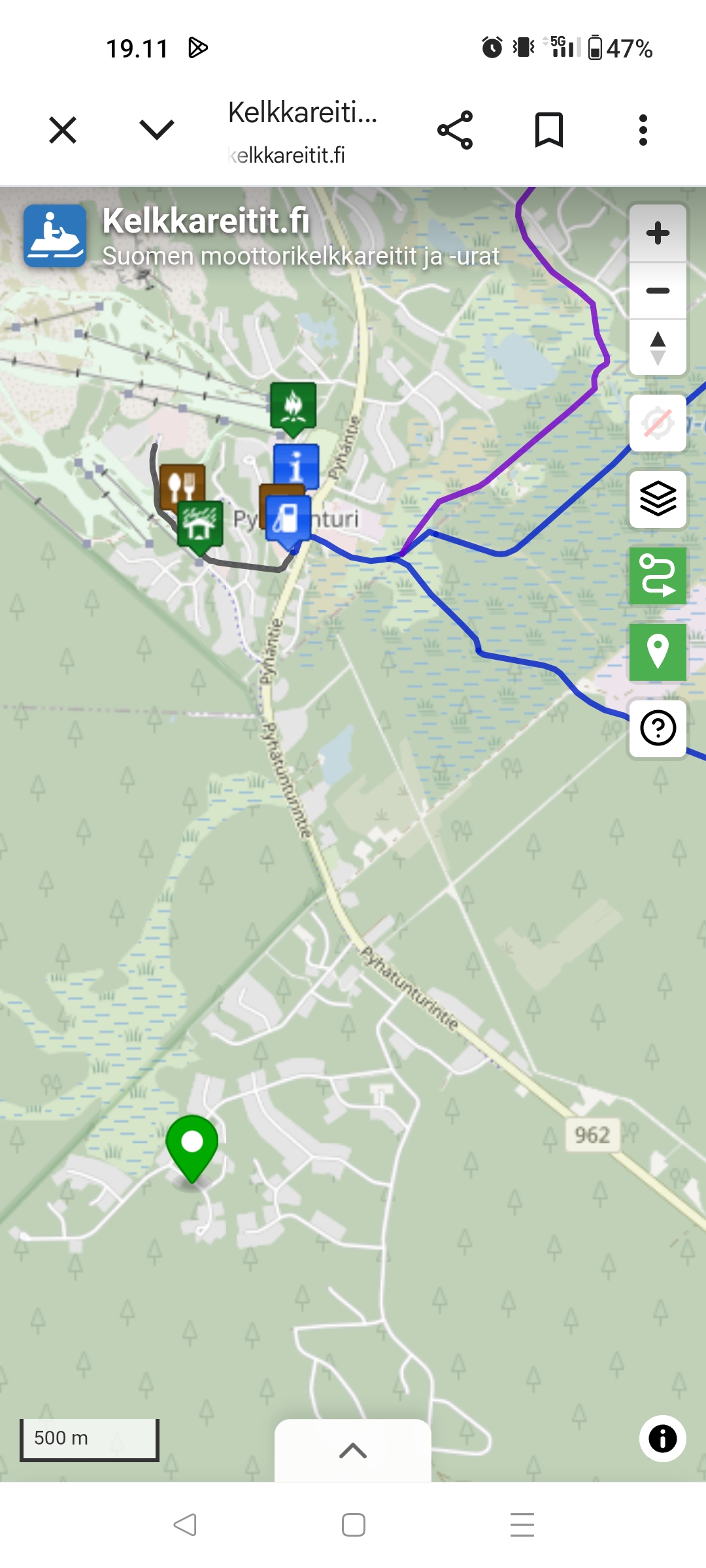The width and height of the screenshot is (706, 1568).
Task: Go back using the system back button
Action: [185, 1525]
